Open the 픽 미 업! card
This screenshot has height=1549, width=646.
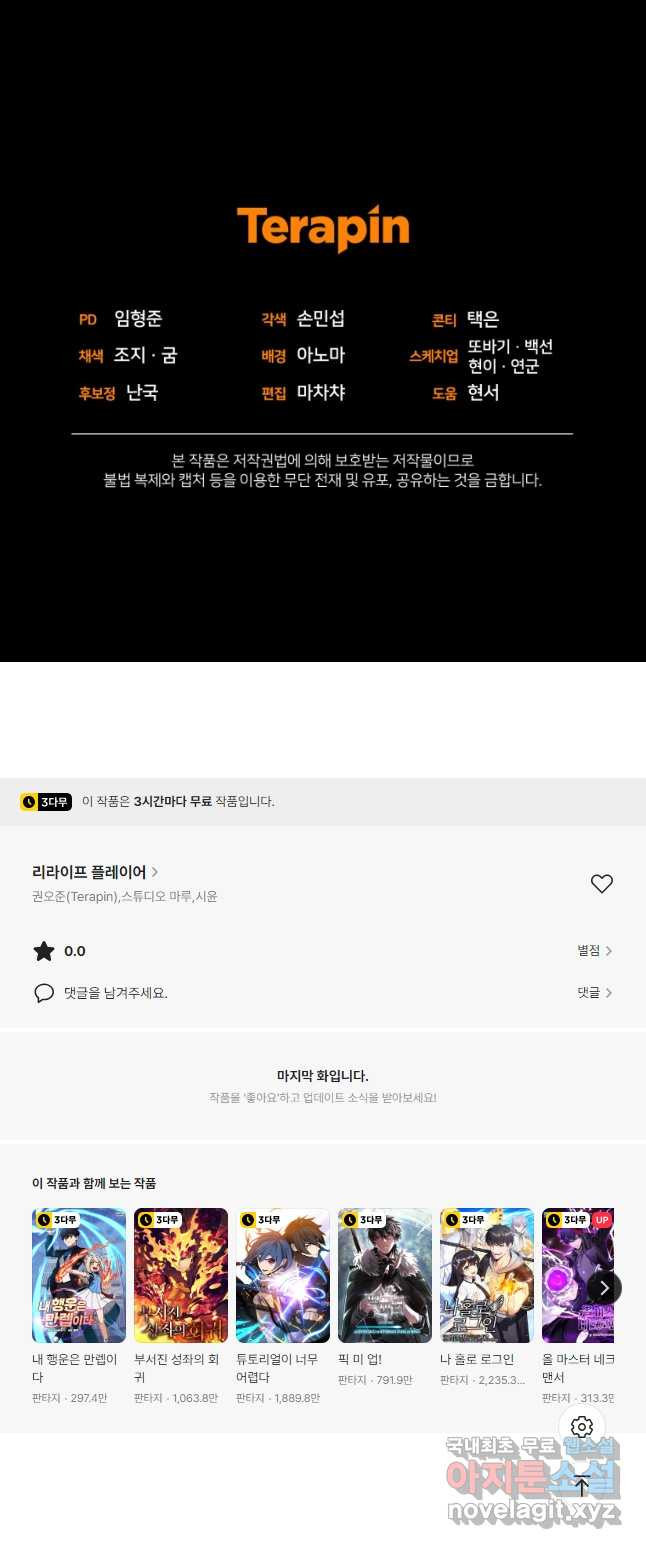click(x=385, y=1275)
